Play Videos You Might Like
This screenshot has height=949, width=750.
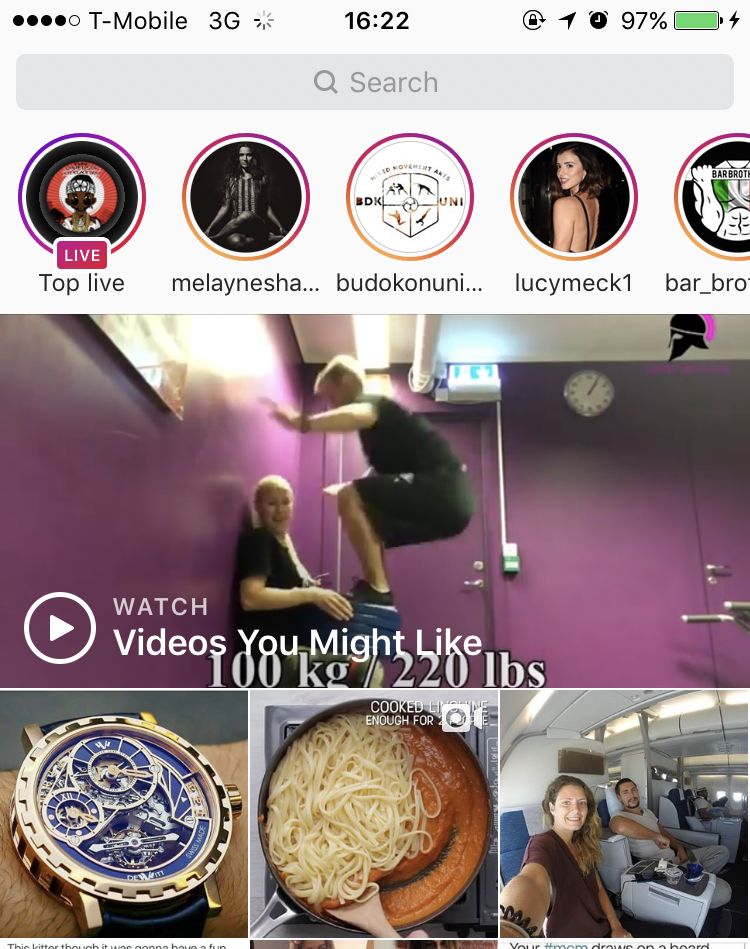[60, 628]
